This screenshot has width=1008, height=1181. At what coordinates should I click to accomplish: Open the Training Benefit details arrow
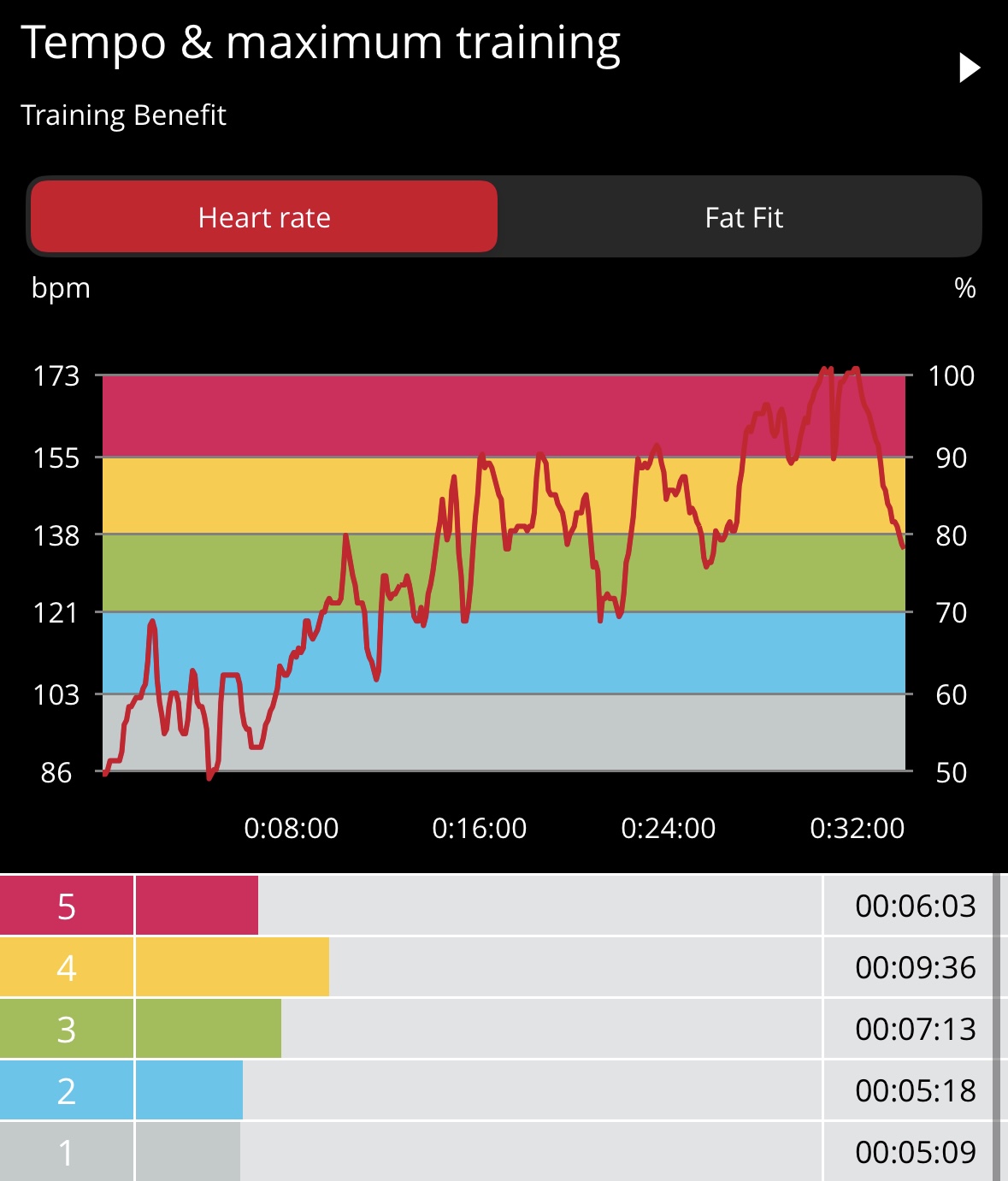969,68
